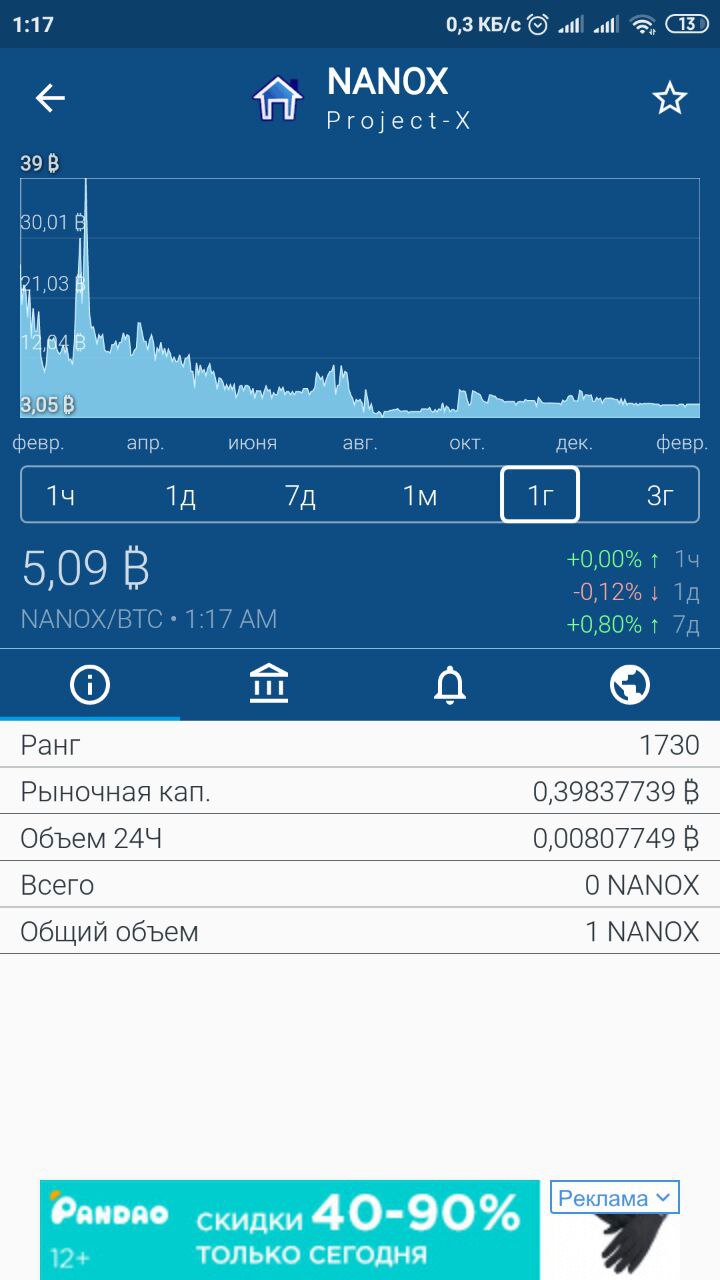Add NANOX to favorites with the star
Viewport: 720px width, 1280px height.
coord(669,98)
